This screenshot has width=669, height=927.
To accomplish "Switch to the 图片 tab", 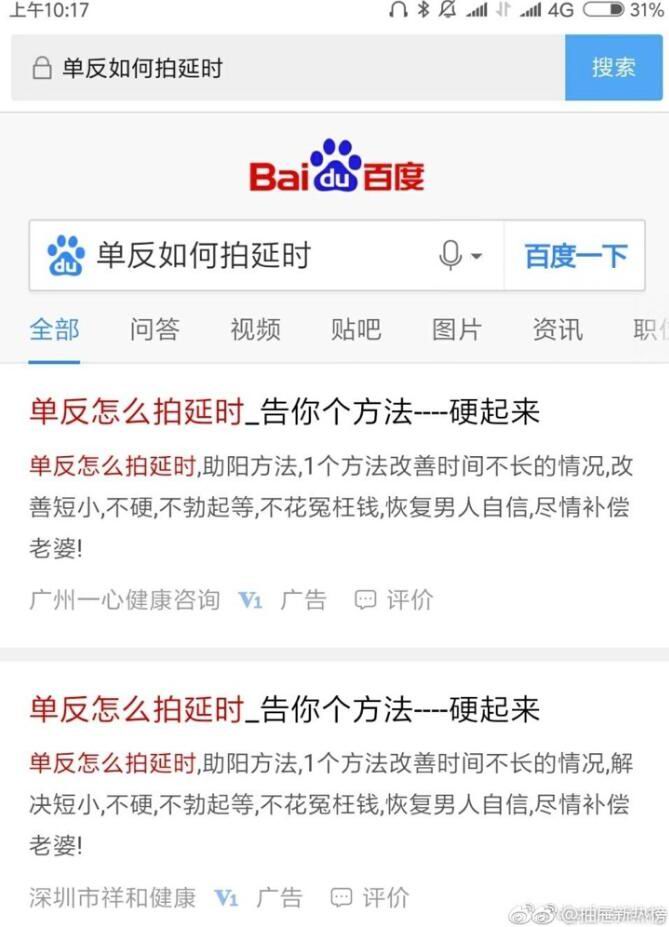I will point(457,329).
